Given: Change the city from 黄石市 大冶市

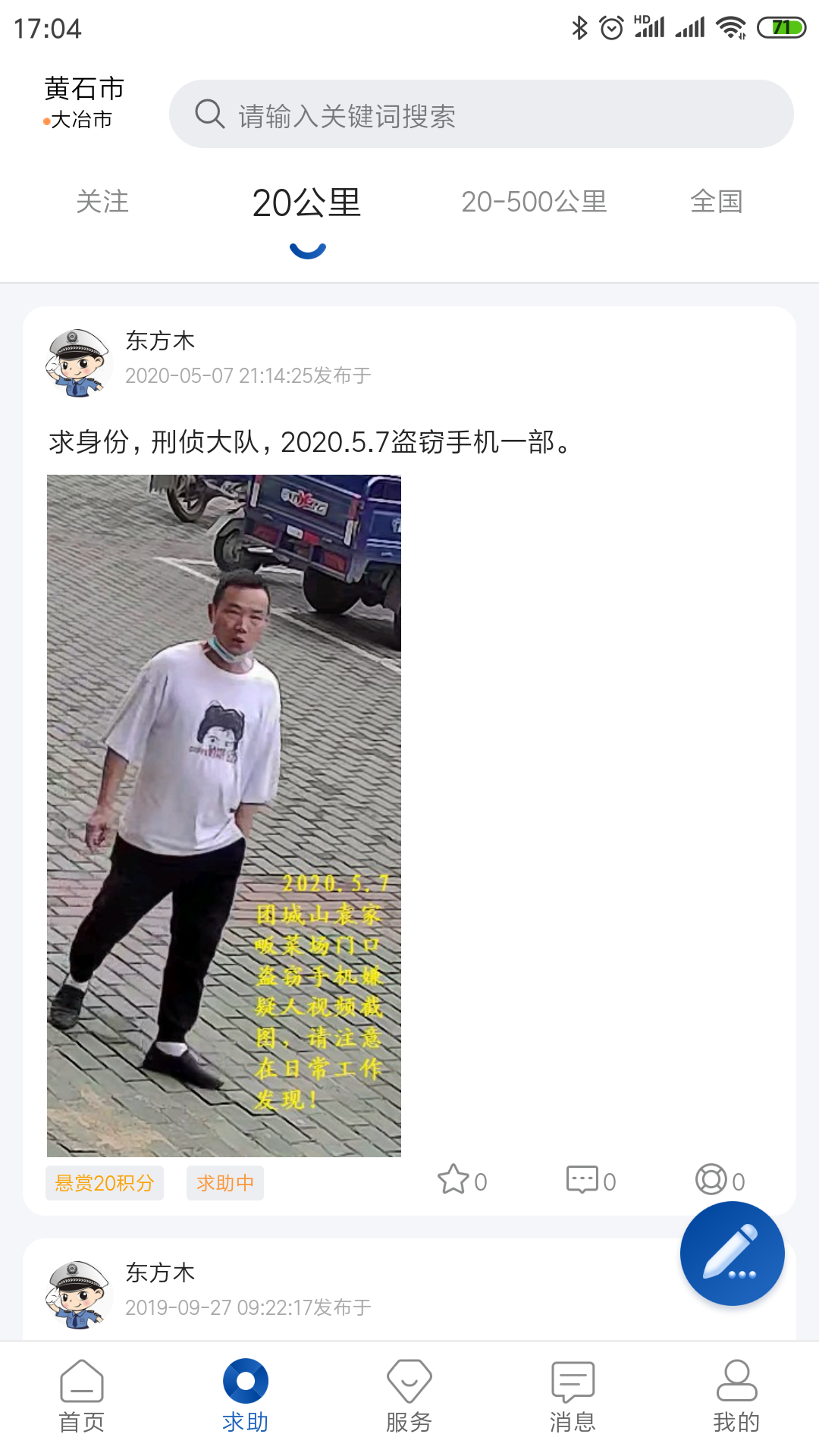Looking at the screenshot, I should pyautogui.click(x=83, y=102).
